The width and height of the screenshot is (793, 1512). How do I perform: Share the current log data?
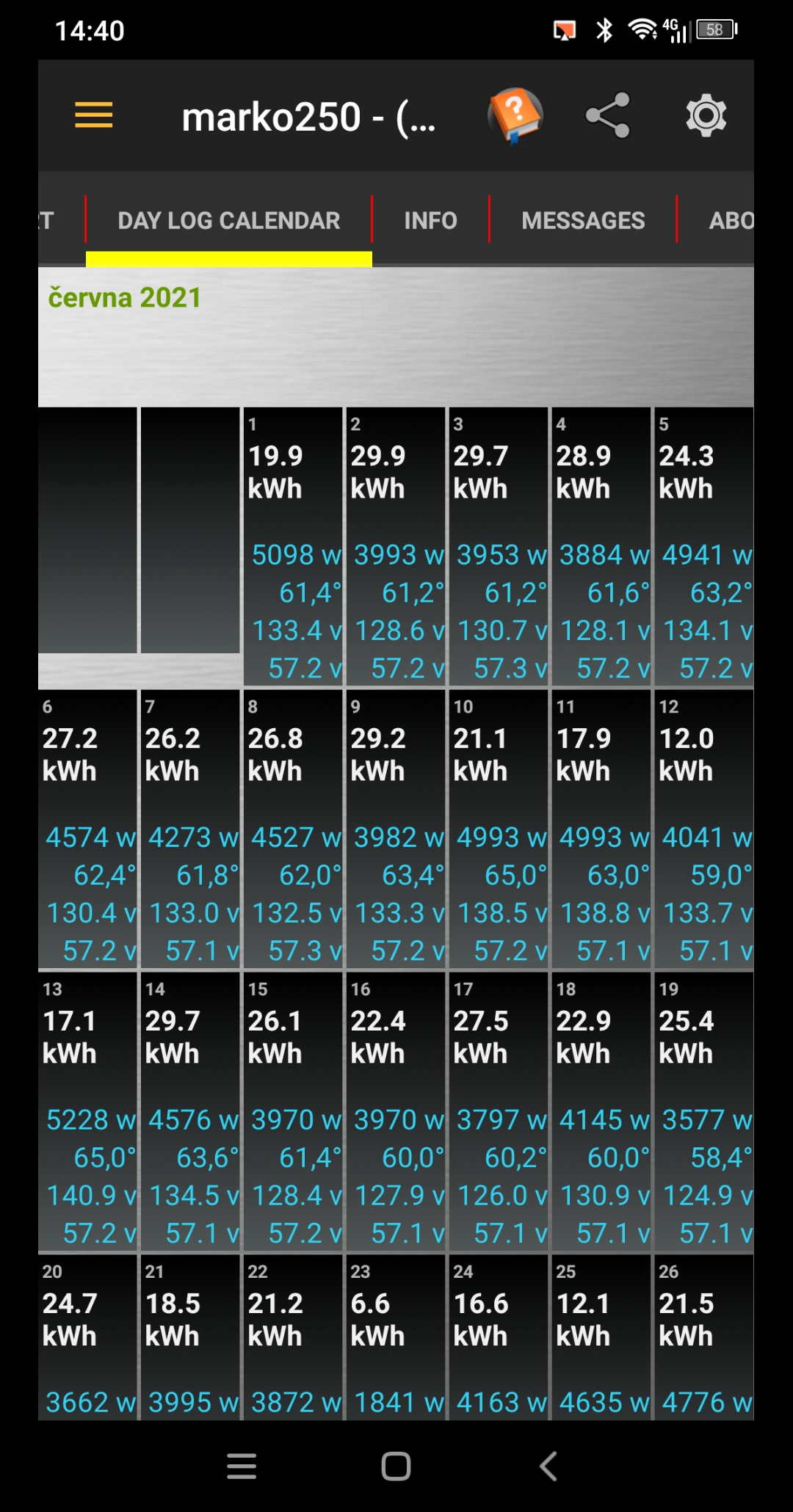[x=608, y=115]
